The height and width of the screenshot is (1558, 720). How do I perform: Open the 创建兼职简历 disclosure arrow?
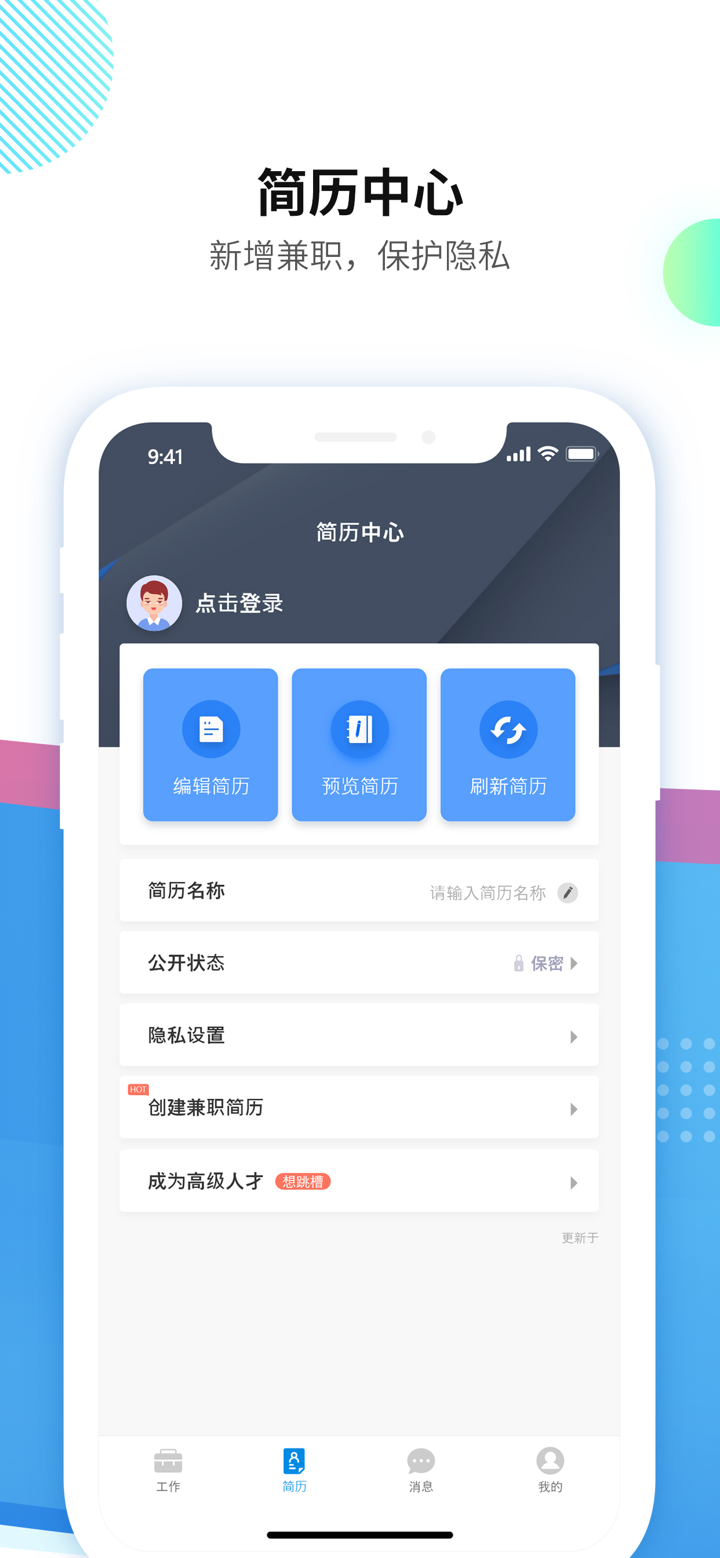coord(573,1108)
